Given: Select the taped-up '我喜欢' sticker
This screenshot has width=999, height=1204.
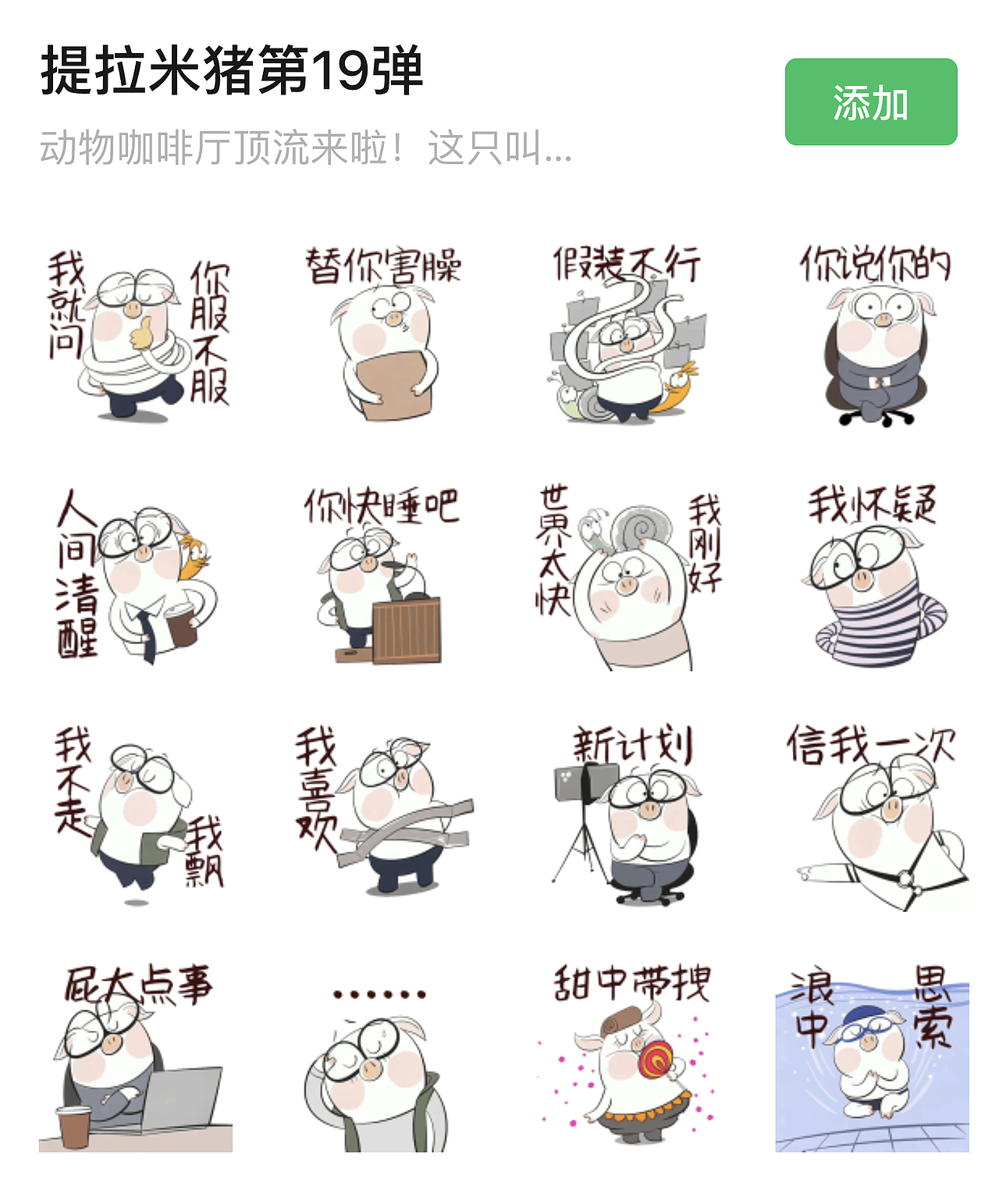Looking at the screenshot, I should tap(382, 820).
